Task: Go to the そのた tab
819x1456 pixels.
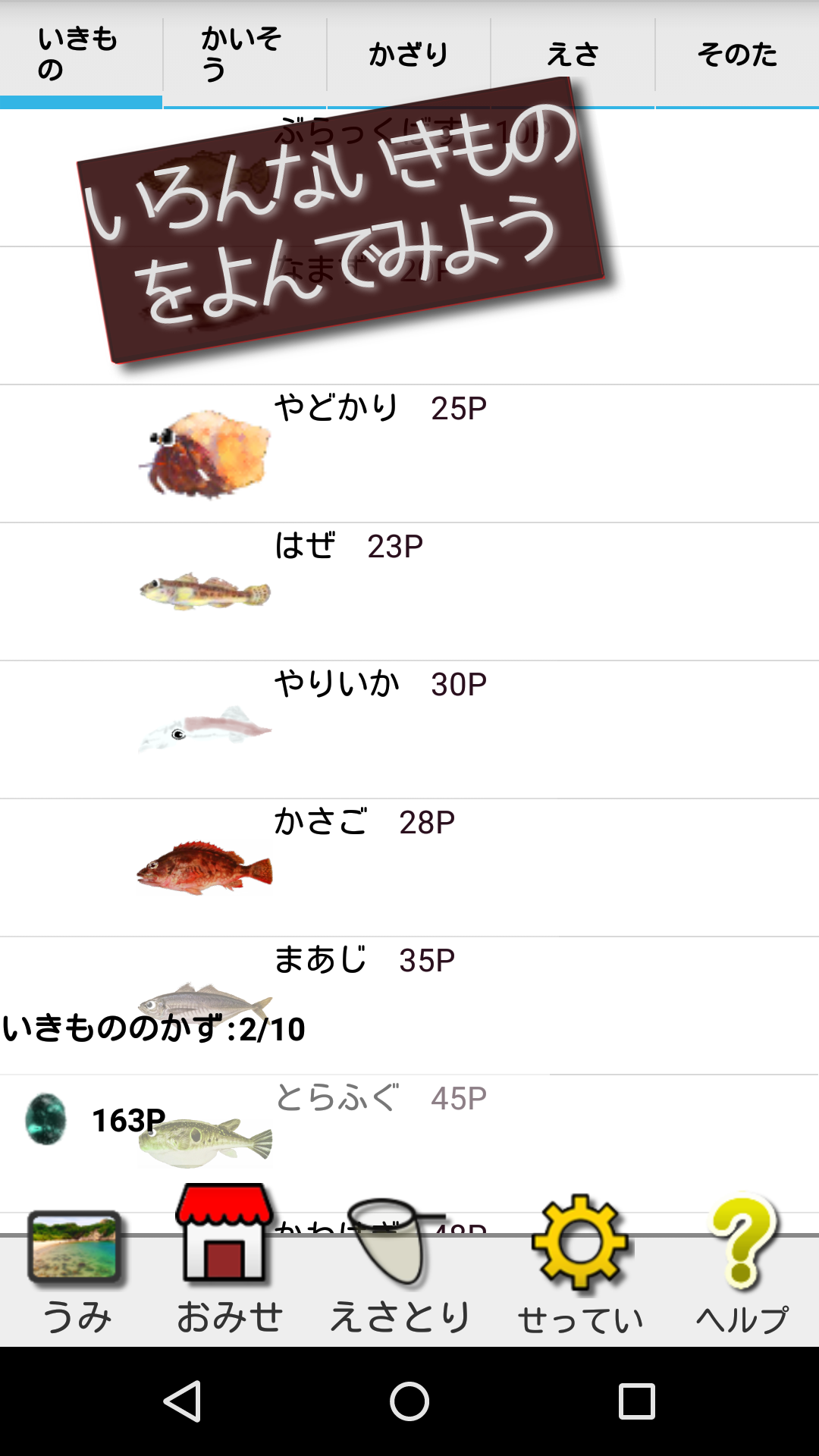Action: point(737,55)
